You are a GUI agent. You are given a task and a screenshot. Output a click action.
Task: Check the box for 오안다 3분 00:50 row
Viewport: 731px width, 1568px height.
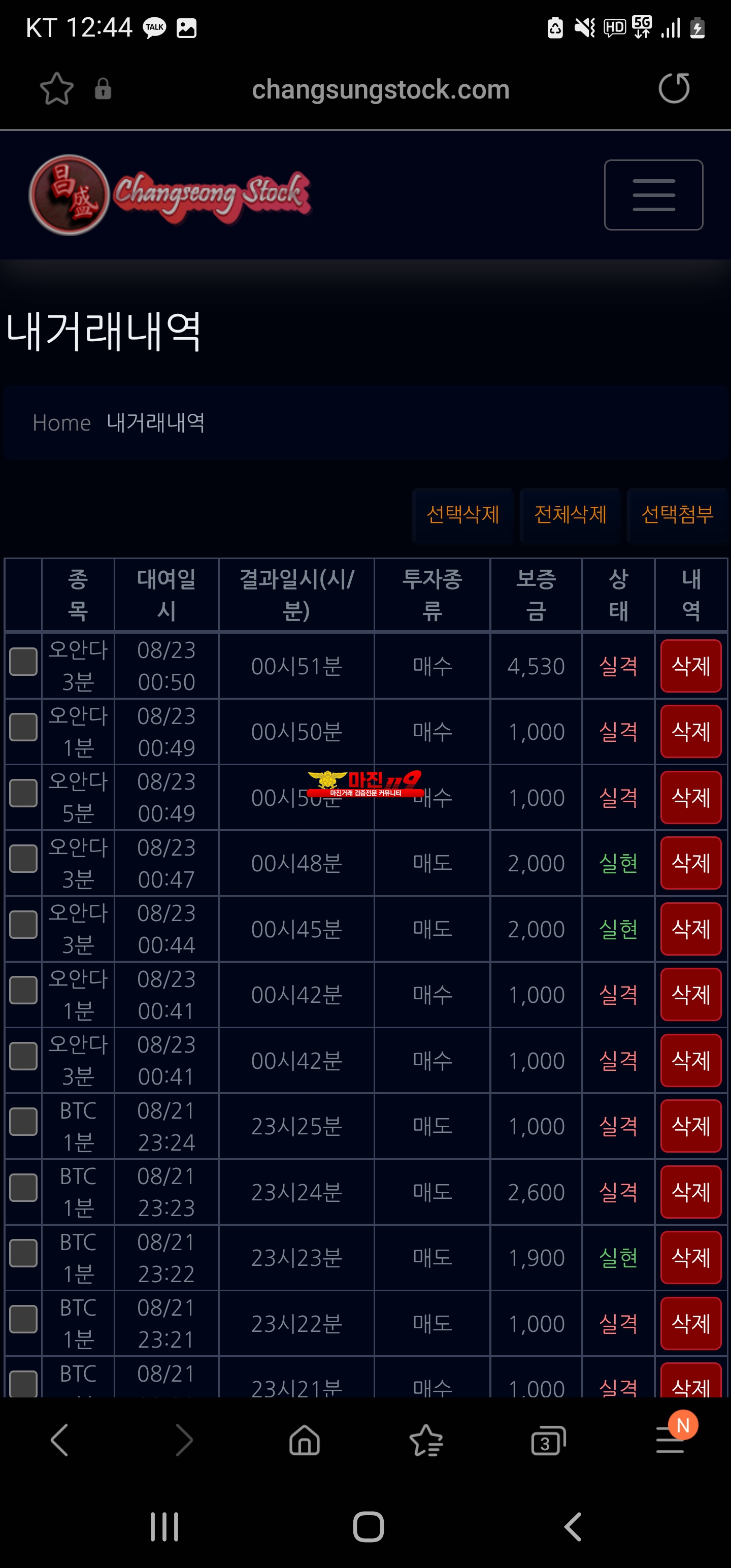coord(23,662)
